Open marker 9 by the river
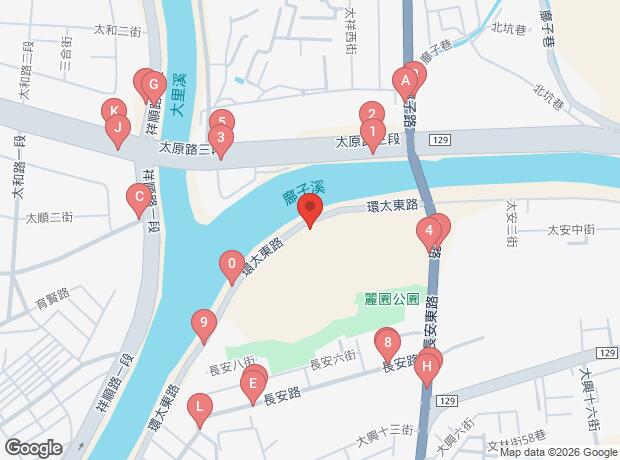 pos(204,322)
